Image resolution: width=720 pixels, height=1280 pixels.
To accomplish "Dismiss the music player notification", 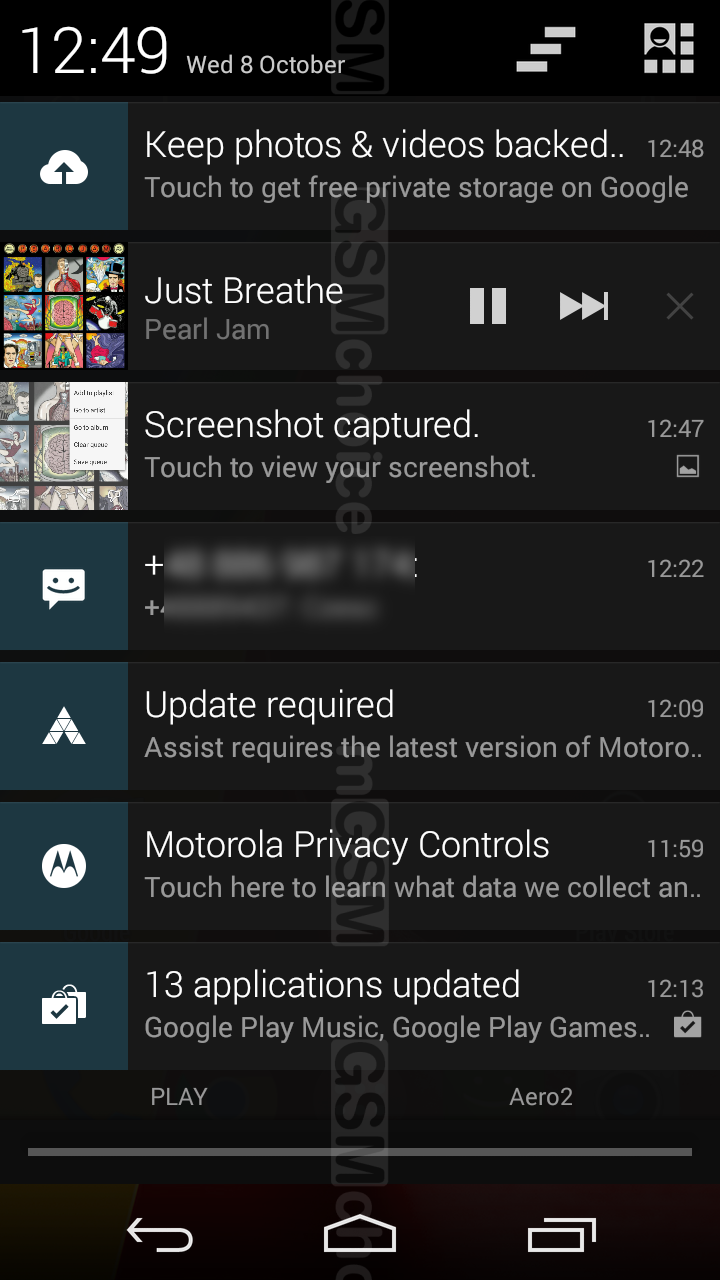I will (680, 306).
